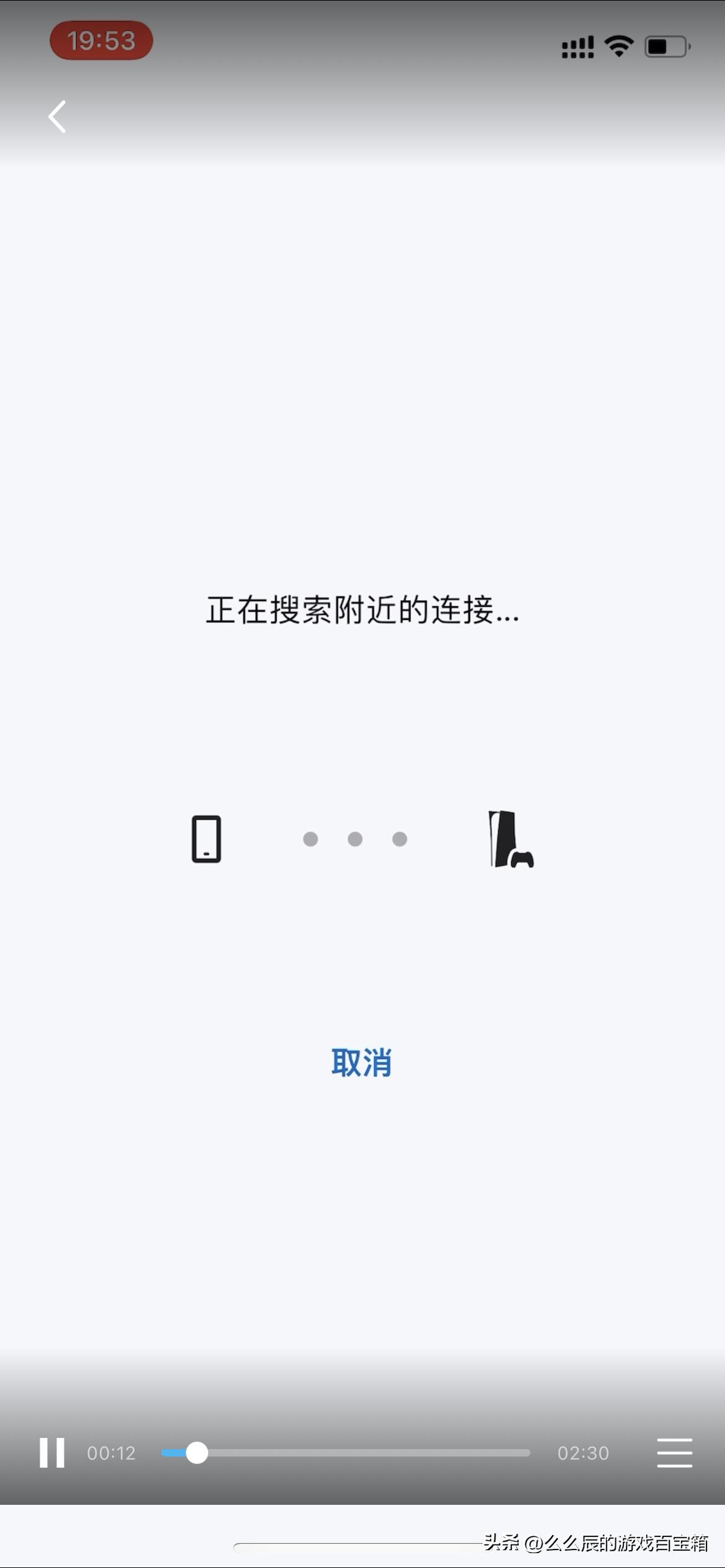Tap the leftmost dot of the connecting animation
The image size is (725, 1568).
pyautogui.click(x=310, y=838)
